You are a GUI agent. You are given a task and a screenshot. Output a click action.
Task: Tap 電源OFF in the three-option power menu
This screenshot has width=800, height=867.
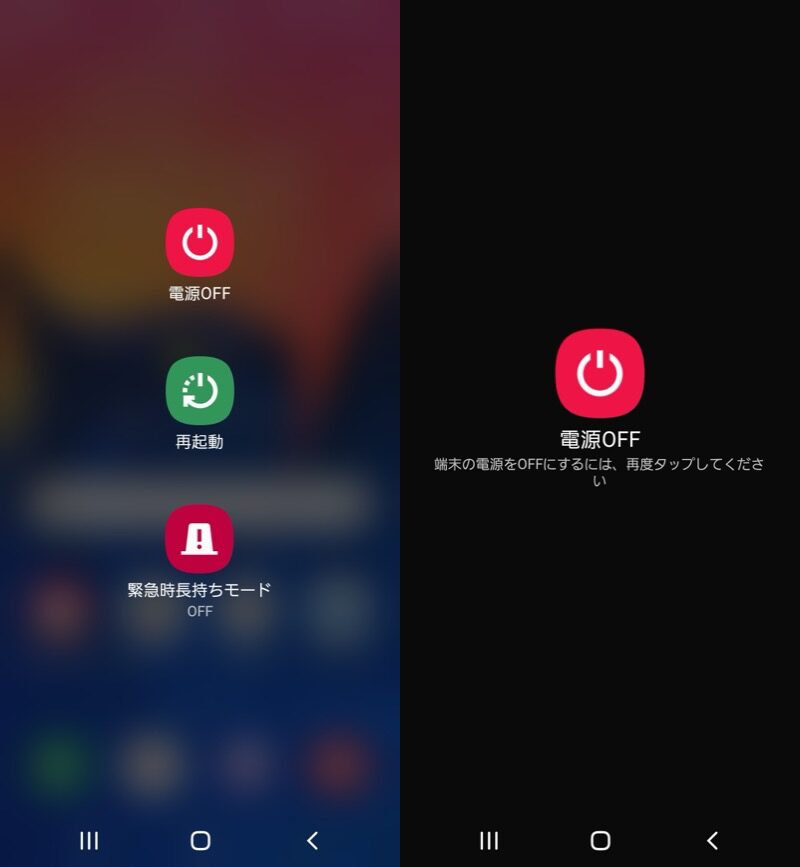[200, 243]
